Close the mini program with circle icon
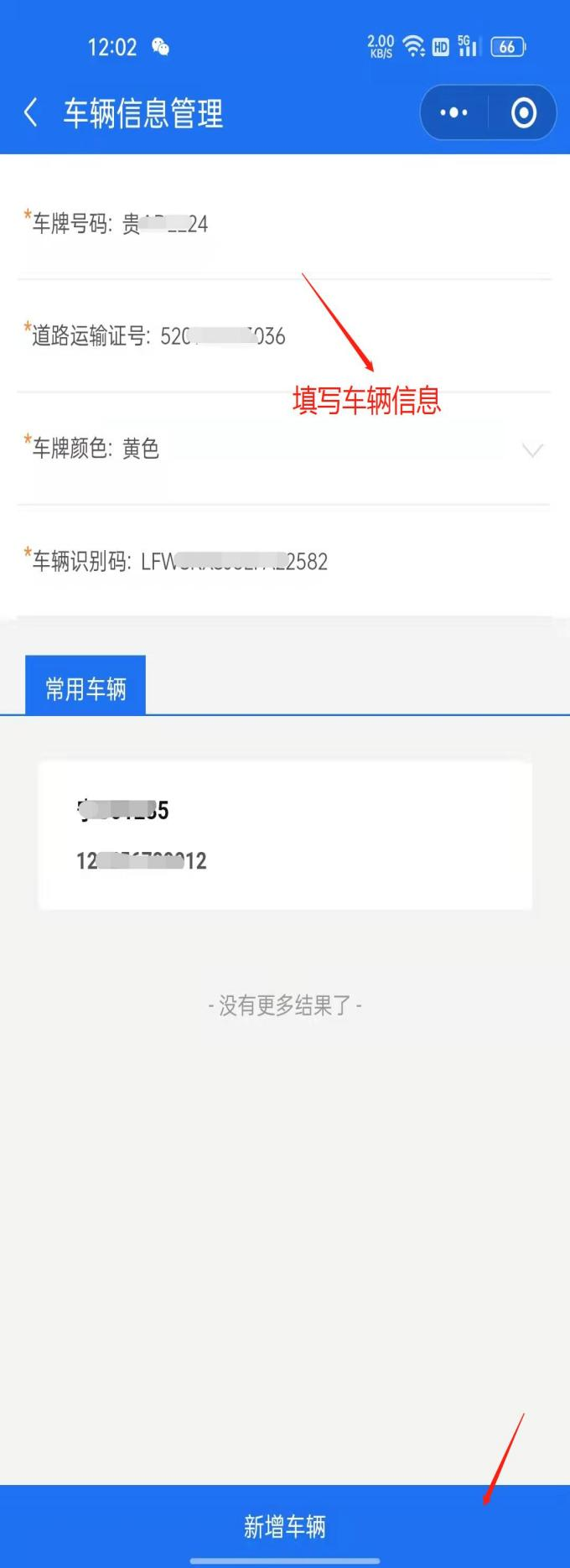This screenshot has height=1568, width=570. (523, 112)
